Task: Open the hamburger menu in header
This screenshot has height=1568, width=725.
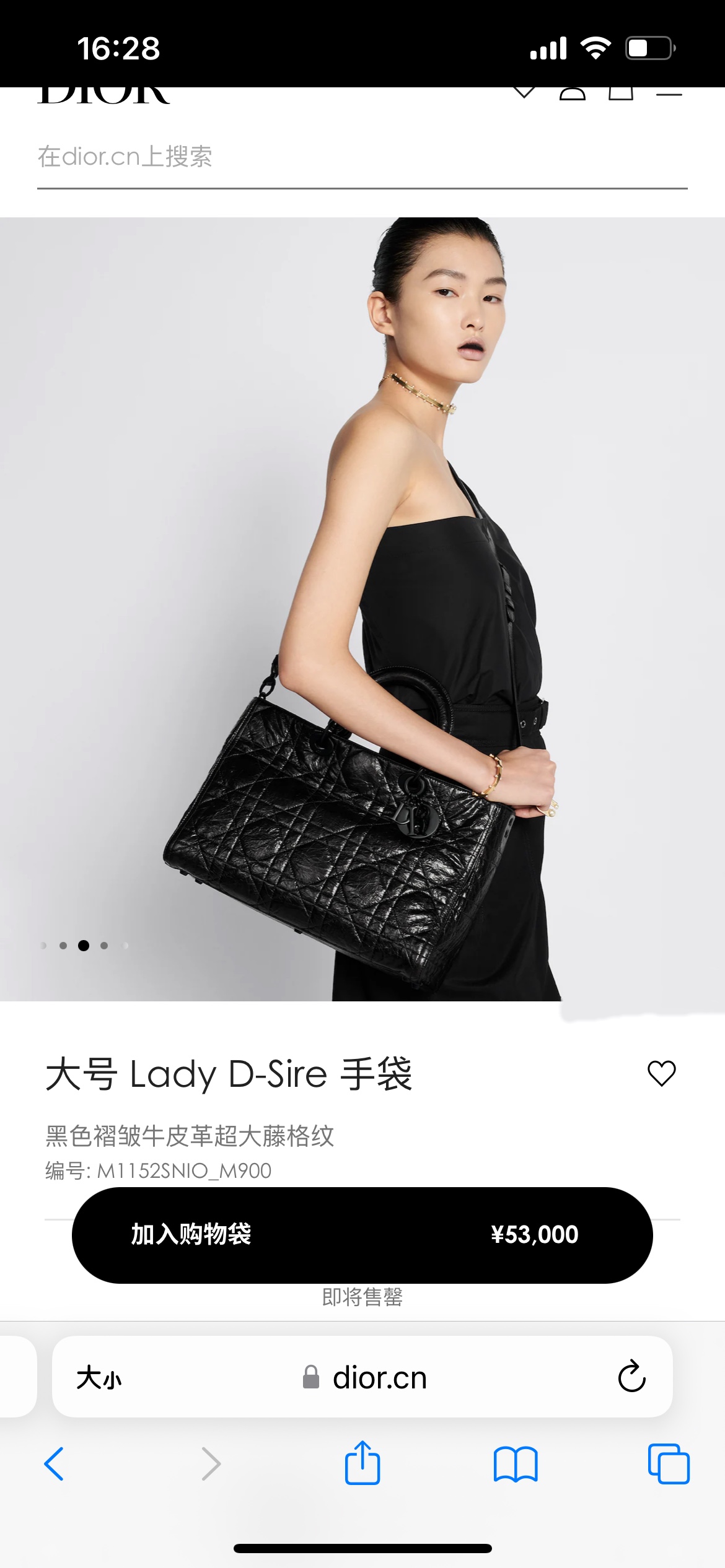Action: 669,94
